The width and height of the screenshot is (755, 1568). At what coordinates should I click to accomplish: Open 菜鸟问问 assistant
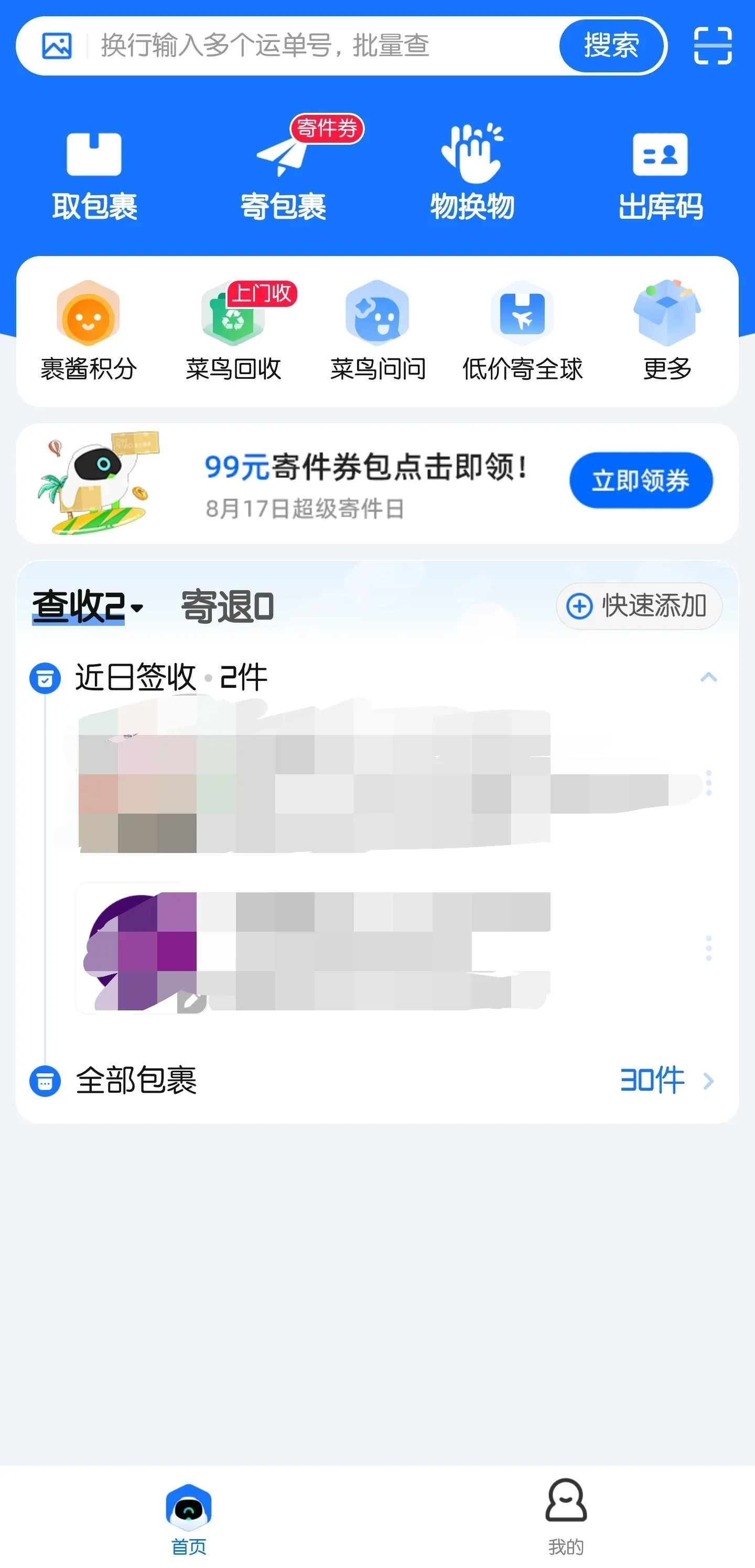pos(378,331)
